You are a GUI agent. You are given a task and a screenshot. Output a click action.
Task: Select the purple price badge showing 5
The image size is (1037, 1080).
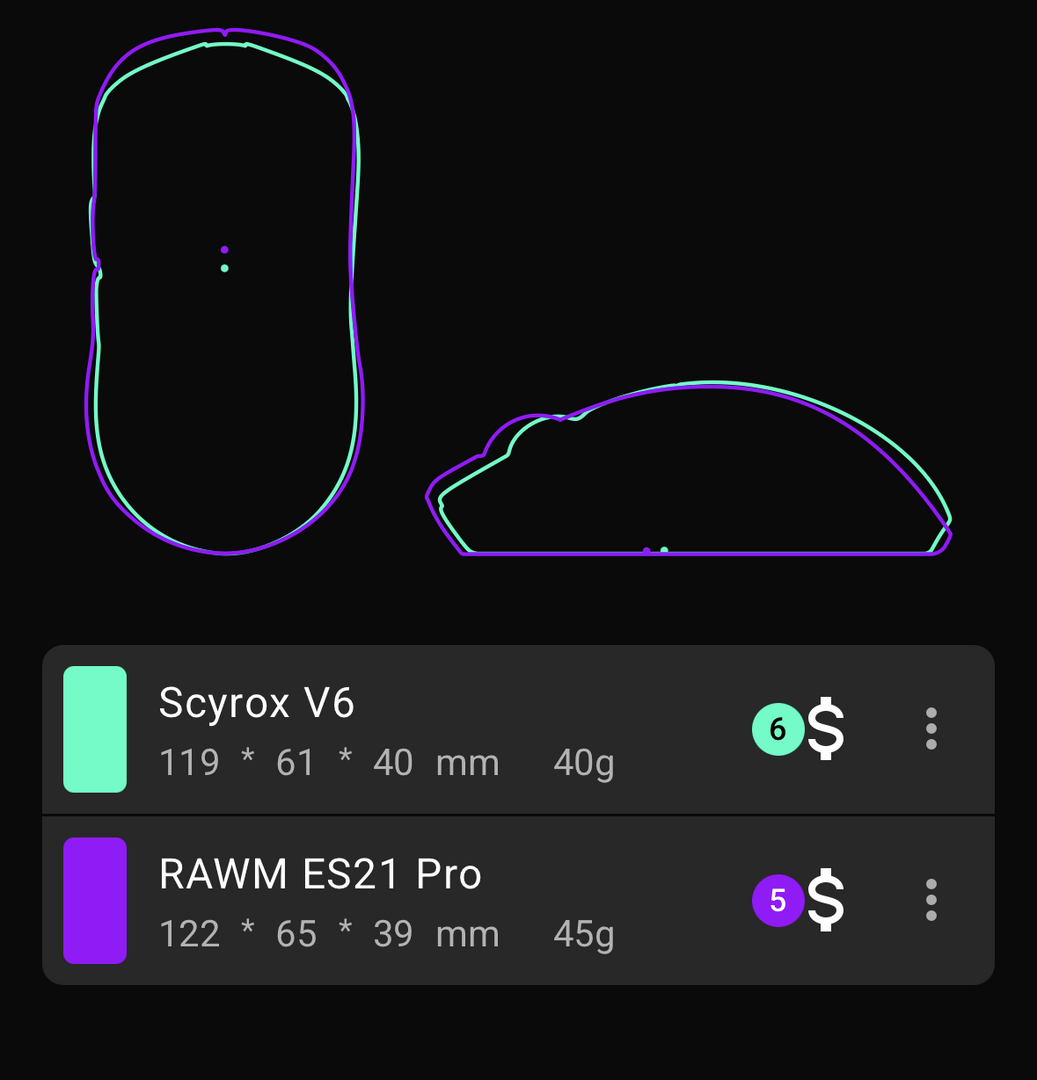(778, 901)
